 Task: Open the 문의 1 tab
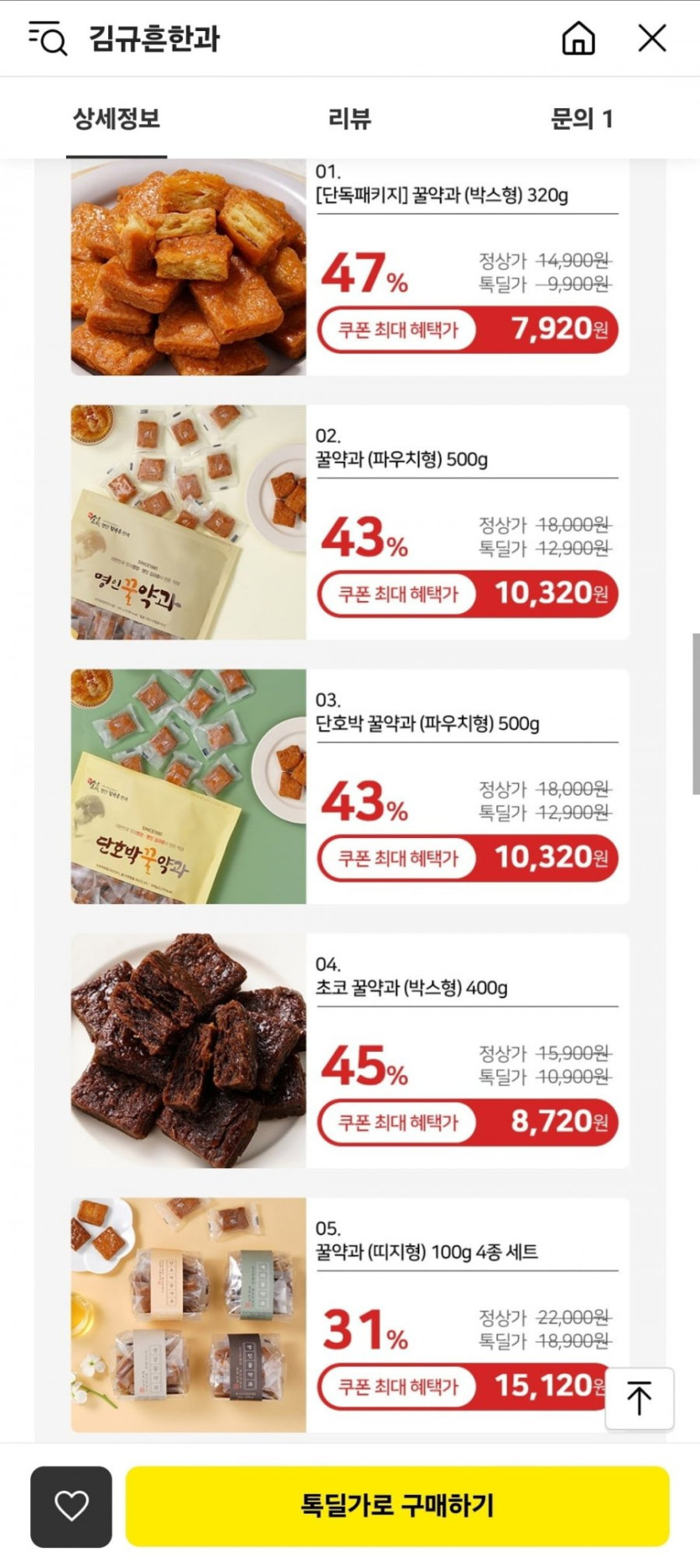coord(581,119)
